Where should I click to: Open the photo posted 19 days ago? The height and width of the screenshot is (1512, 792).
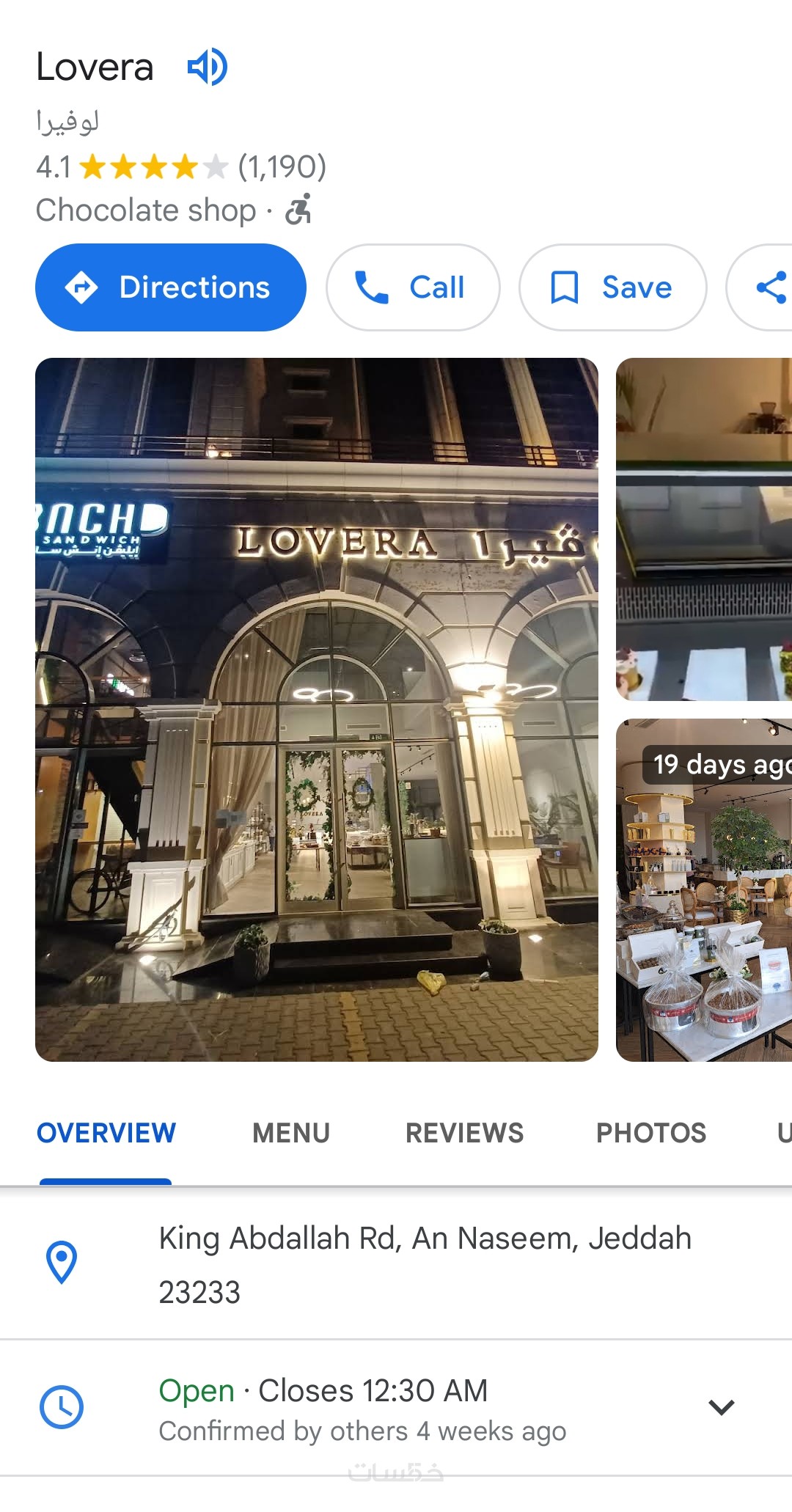pyautogui.click(x=704, y=889)
